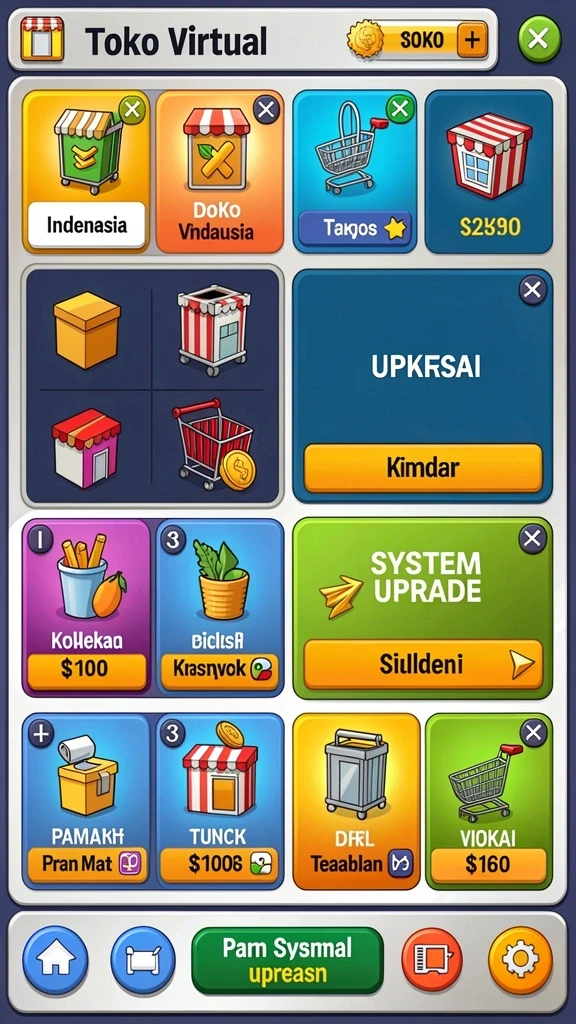
Task: Tap the Pam Sysmal upreasn button
Action: [x=287, y=960]
